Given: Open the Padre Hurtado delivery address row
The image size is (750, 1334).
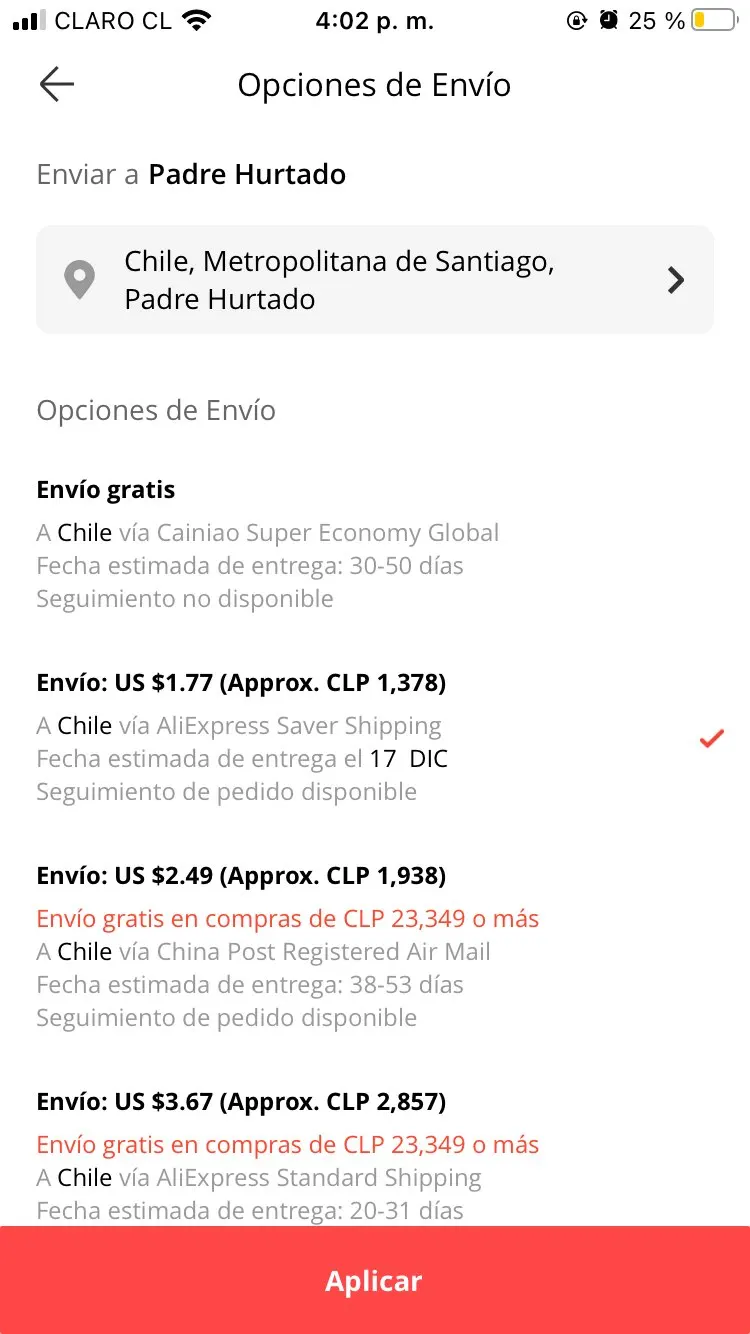Looking at the screenshot, I should (375, 280).
